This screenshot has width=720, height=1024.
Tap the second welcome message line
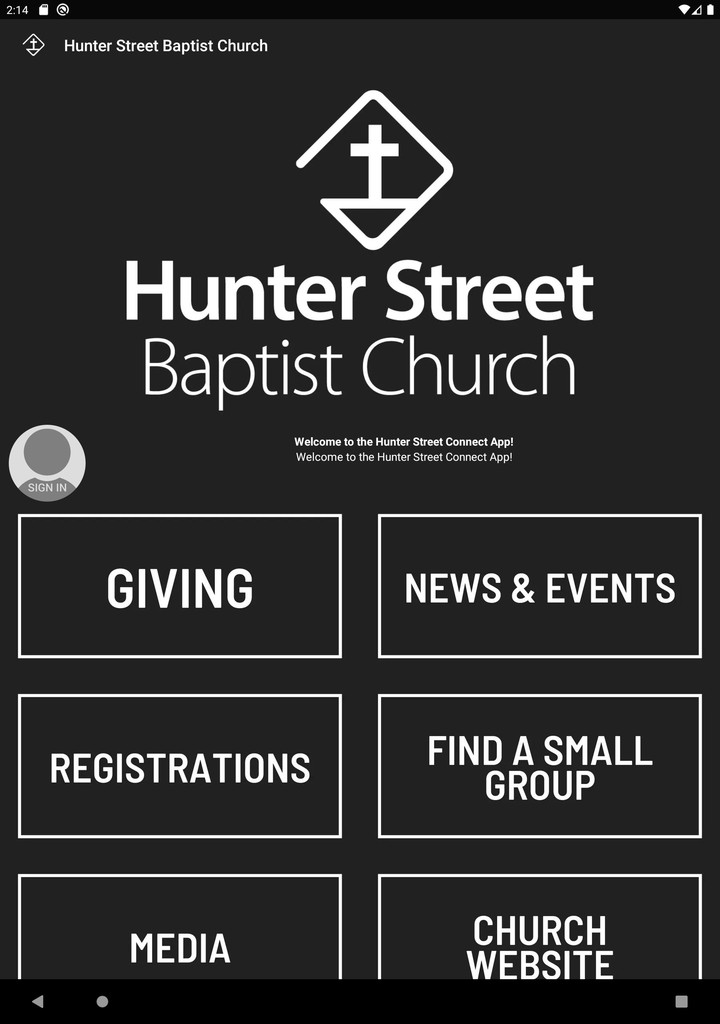pos(404,457)
